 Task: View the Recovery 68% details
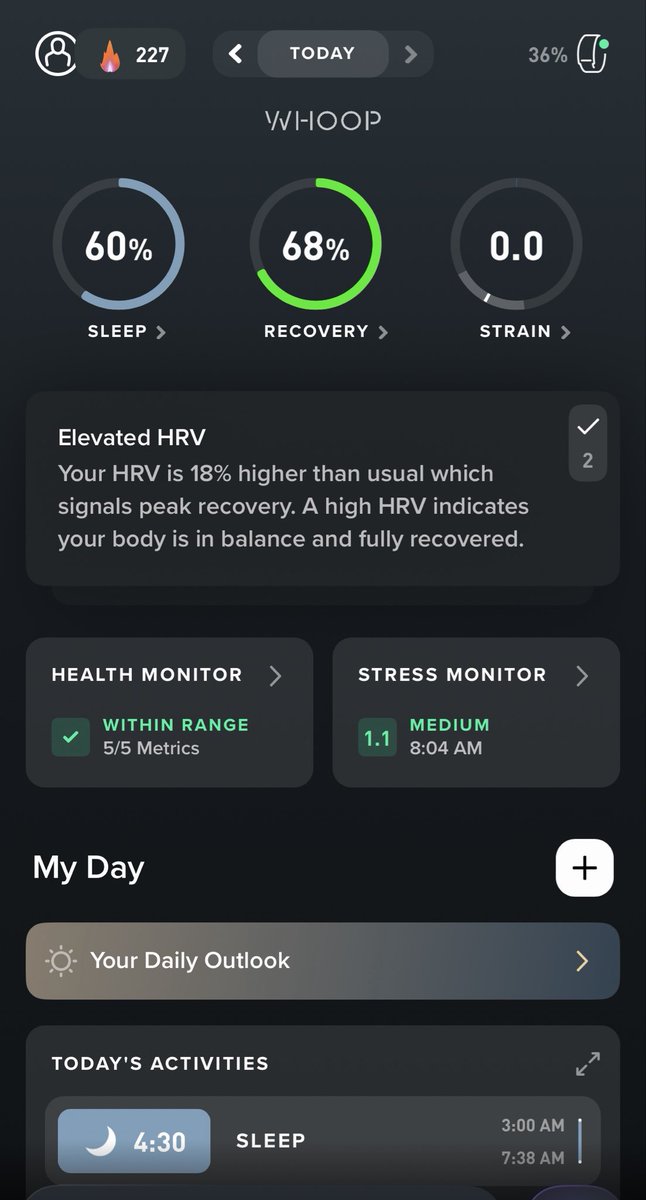(x=316, y=244)
